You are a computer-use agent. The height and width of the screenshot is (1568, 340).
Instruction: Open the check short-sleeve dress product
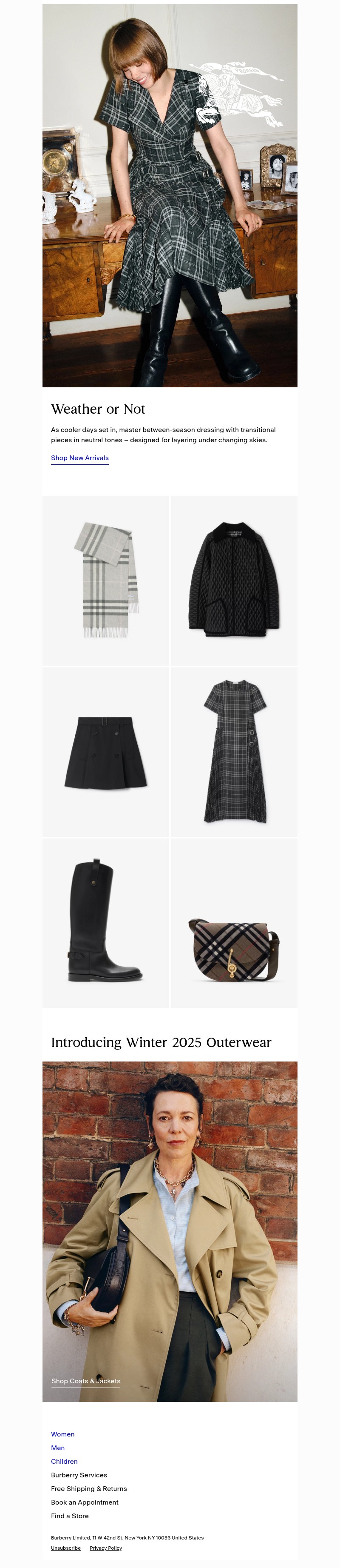pos(234,752)
